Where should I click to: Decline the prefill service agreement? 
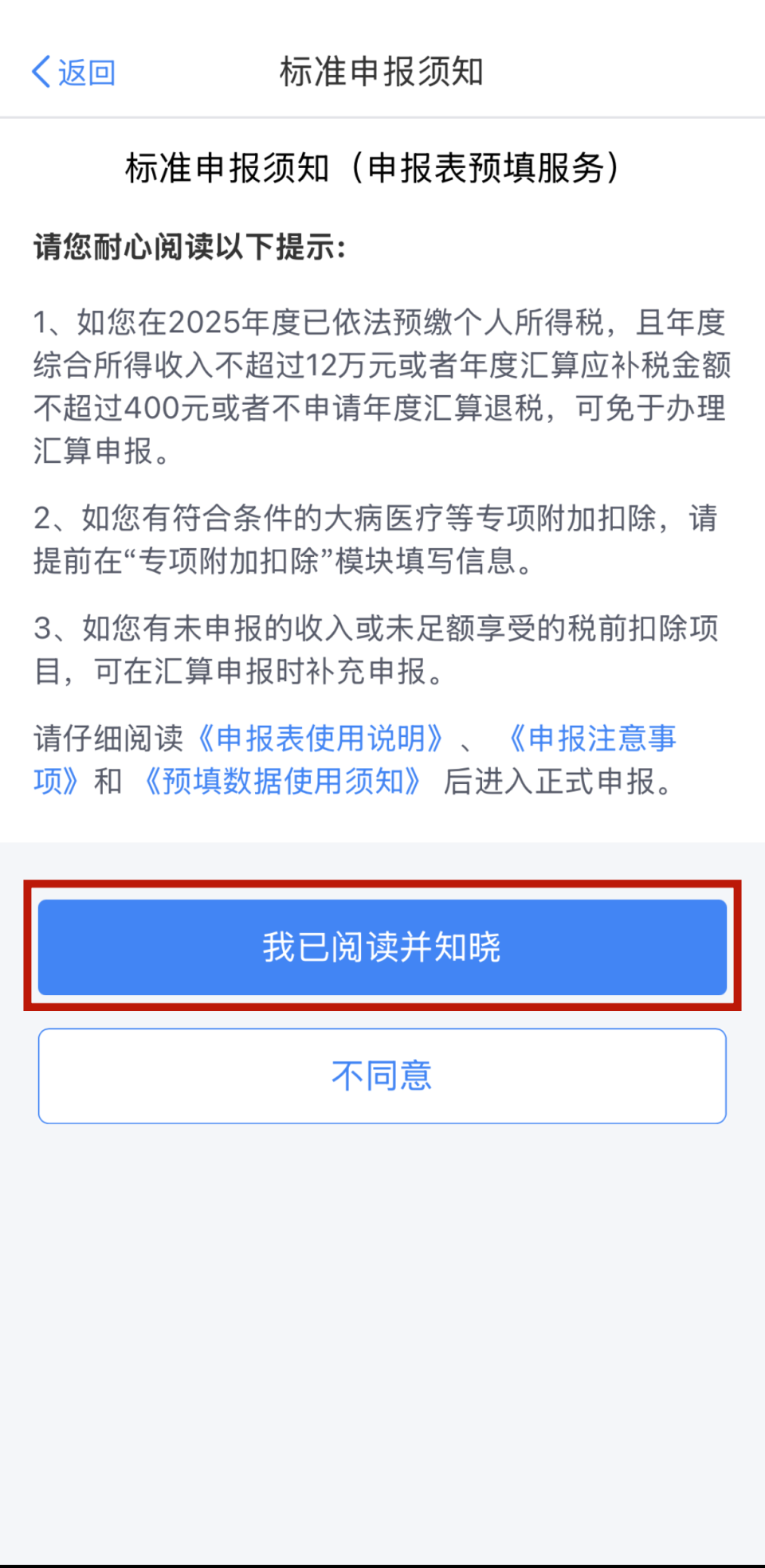[x=382, y=1076]
